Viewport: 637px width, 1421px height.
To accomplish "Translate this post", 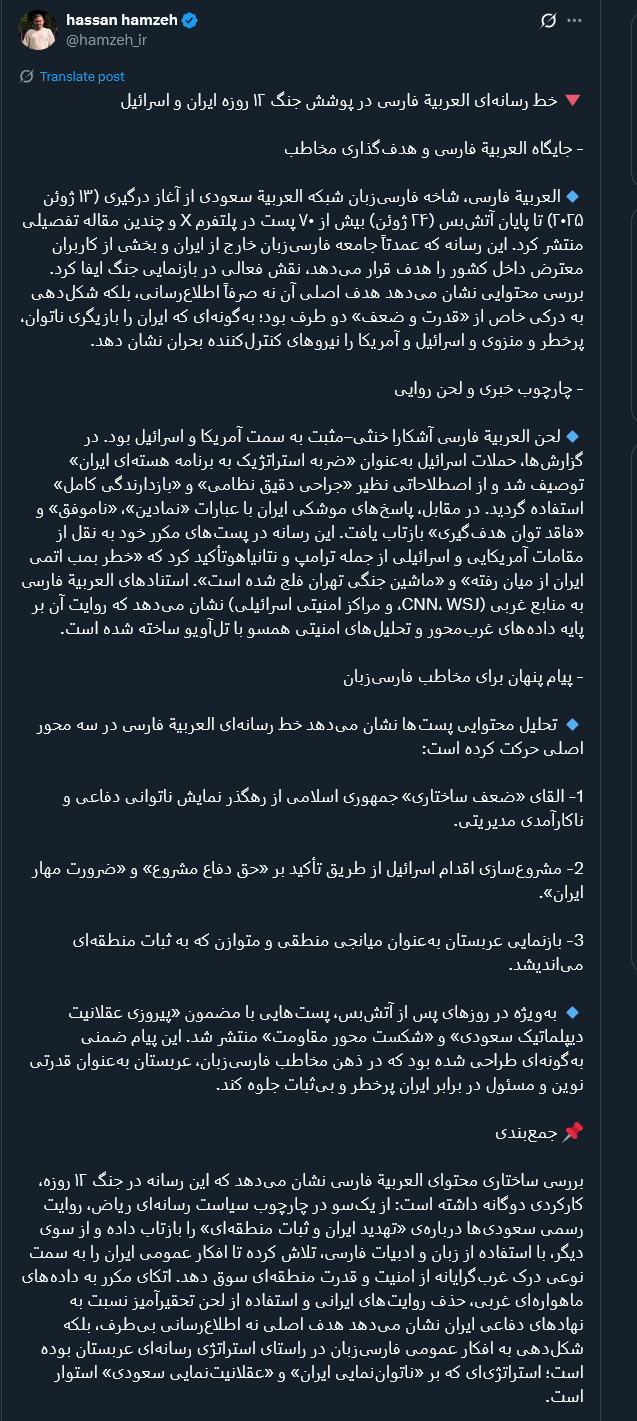I will (82, 77).
